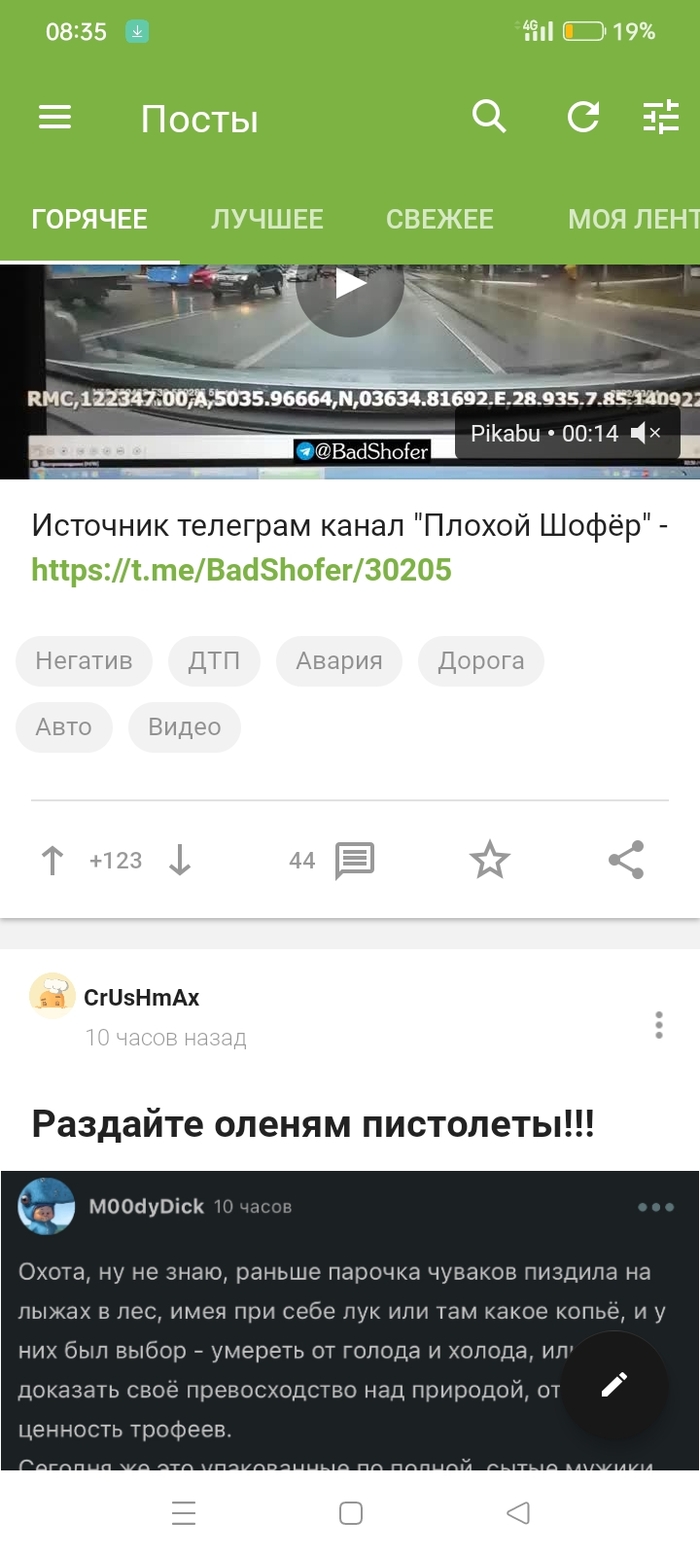Switch to the Свежее tab
This screenshot has height=1556, width=700.
pos(440,219)
